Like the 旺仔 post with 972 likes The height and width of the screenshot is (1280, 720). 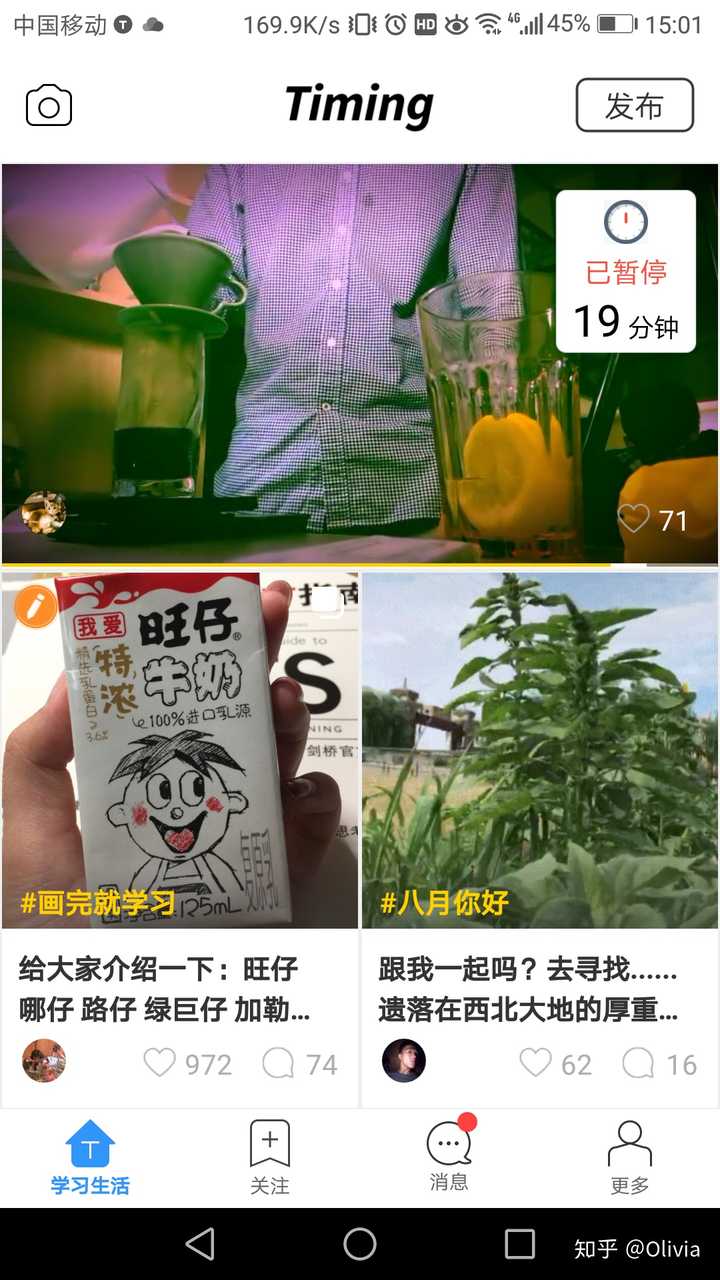coord(159,1062)
